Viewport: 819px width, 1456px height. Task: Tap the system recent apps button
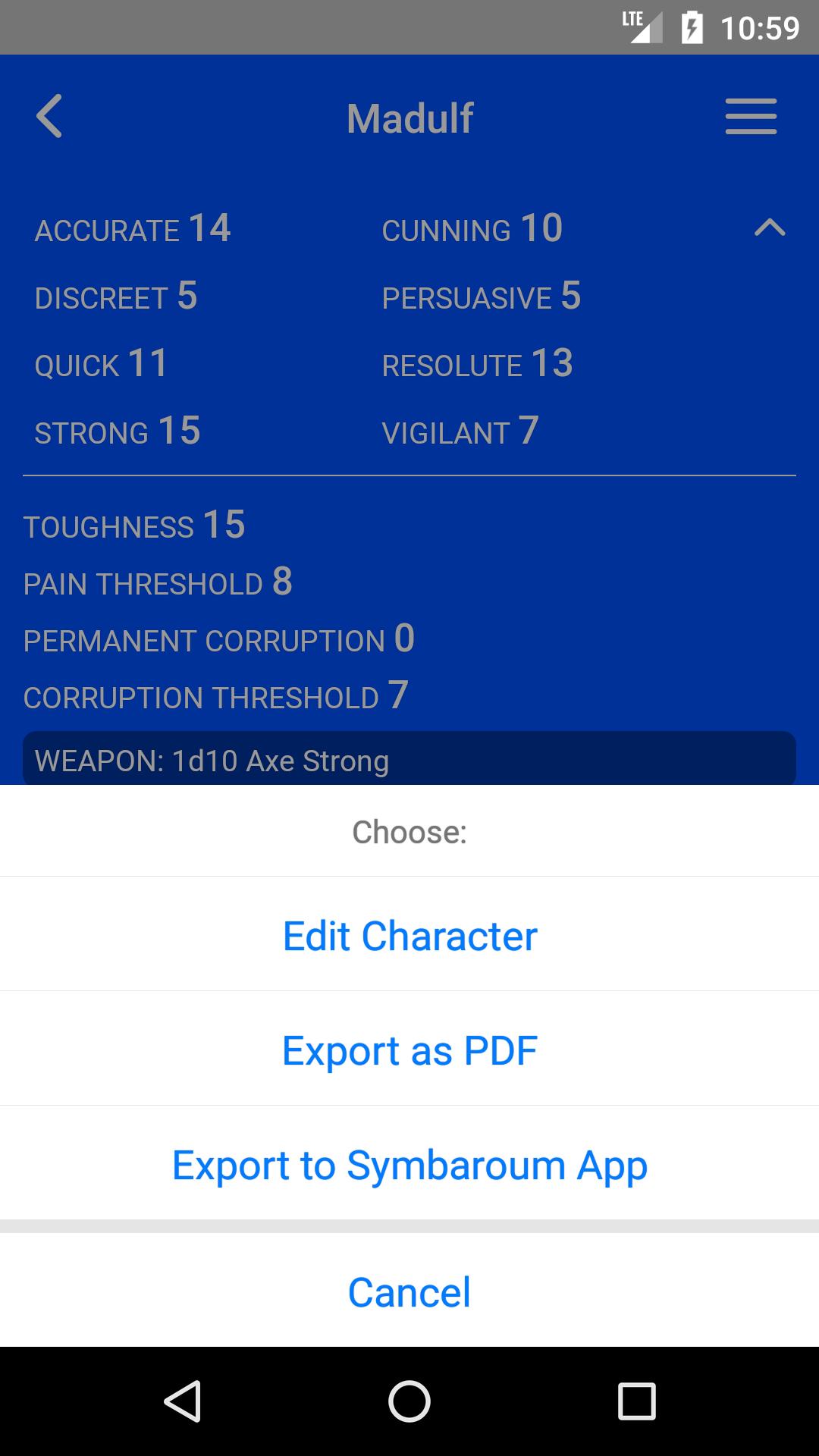click(636, 1401)
